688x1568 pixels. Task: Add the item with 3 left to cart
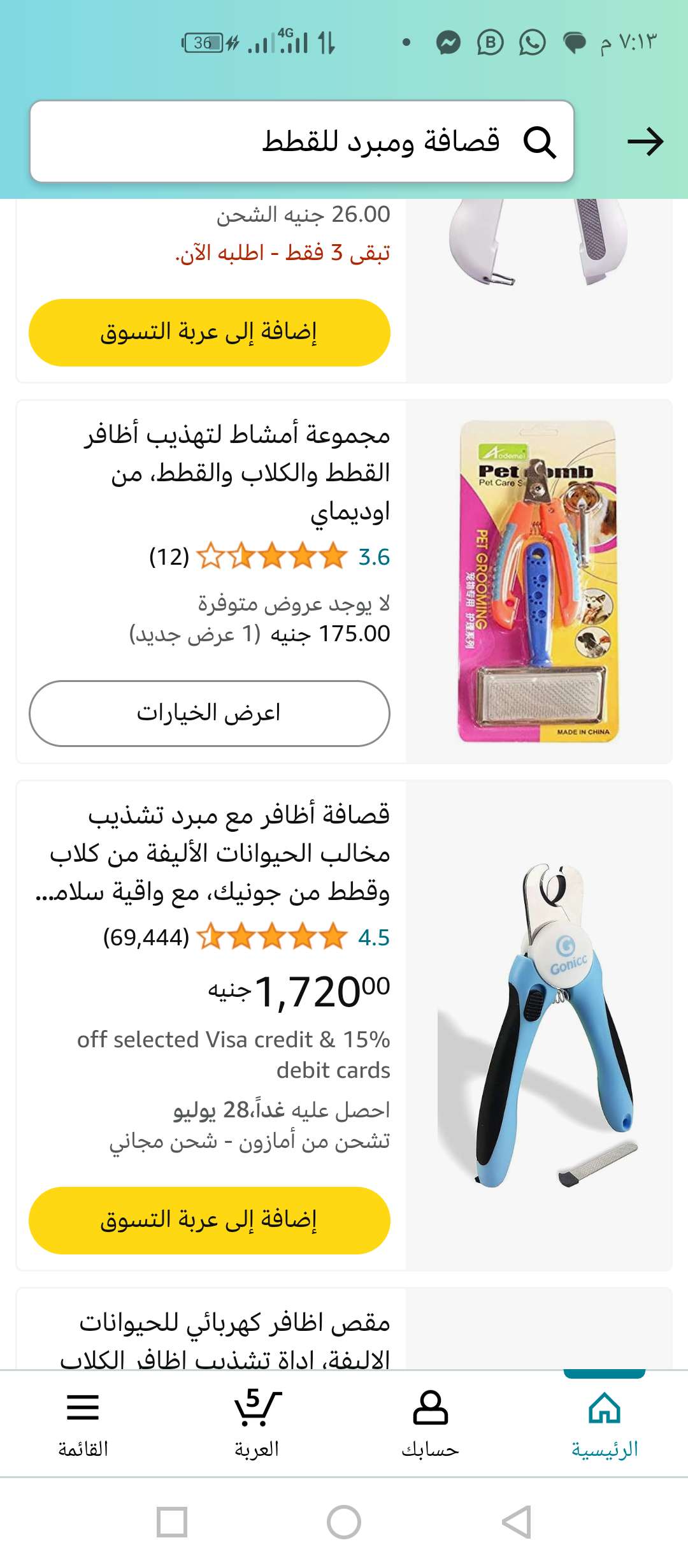pos(210,333)
